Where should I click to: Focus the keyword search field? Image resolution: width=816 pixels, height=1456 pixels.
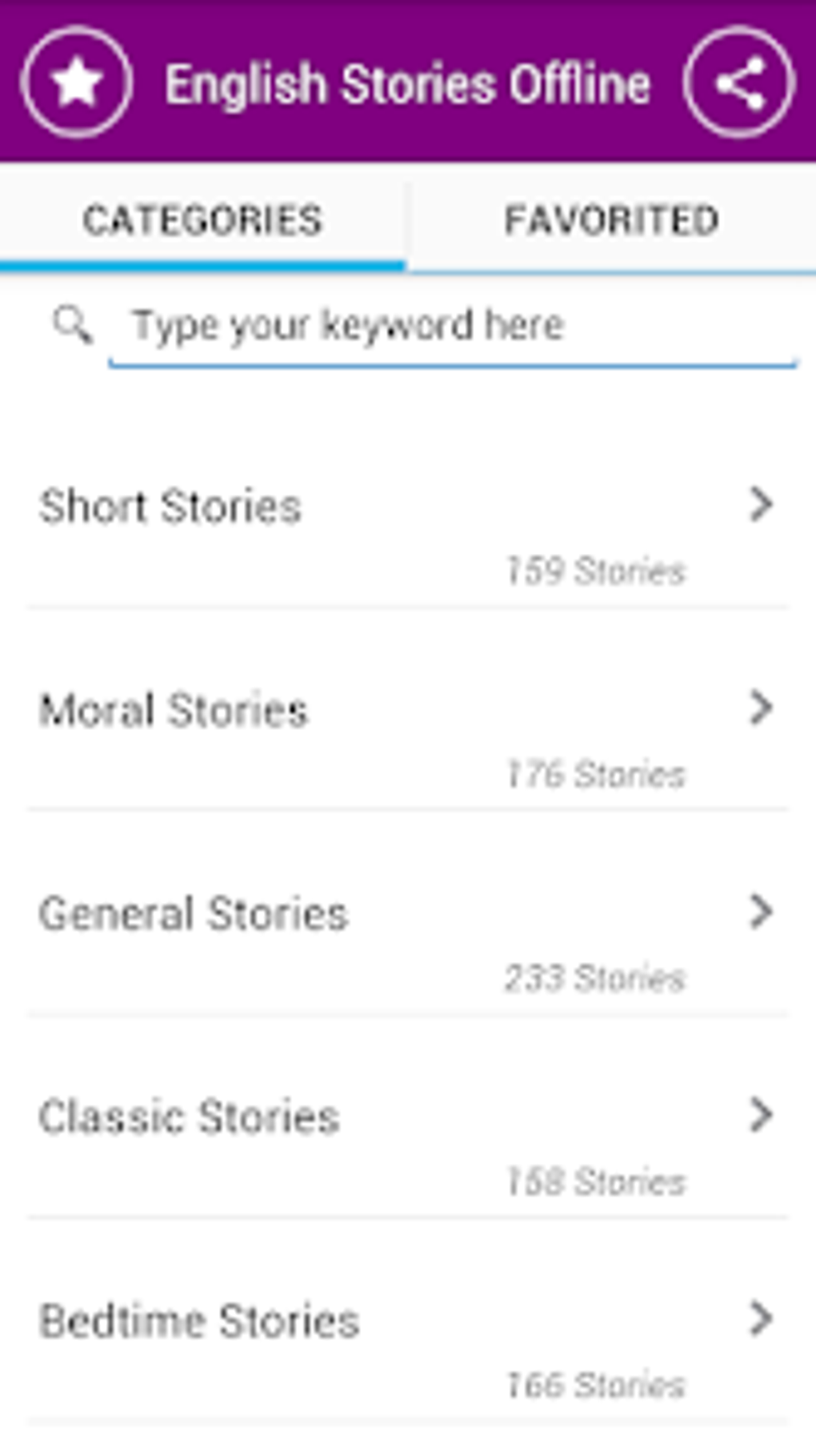[x=452, y=327]
